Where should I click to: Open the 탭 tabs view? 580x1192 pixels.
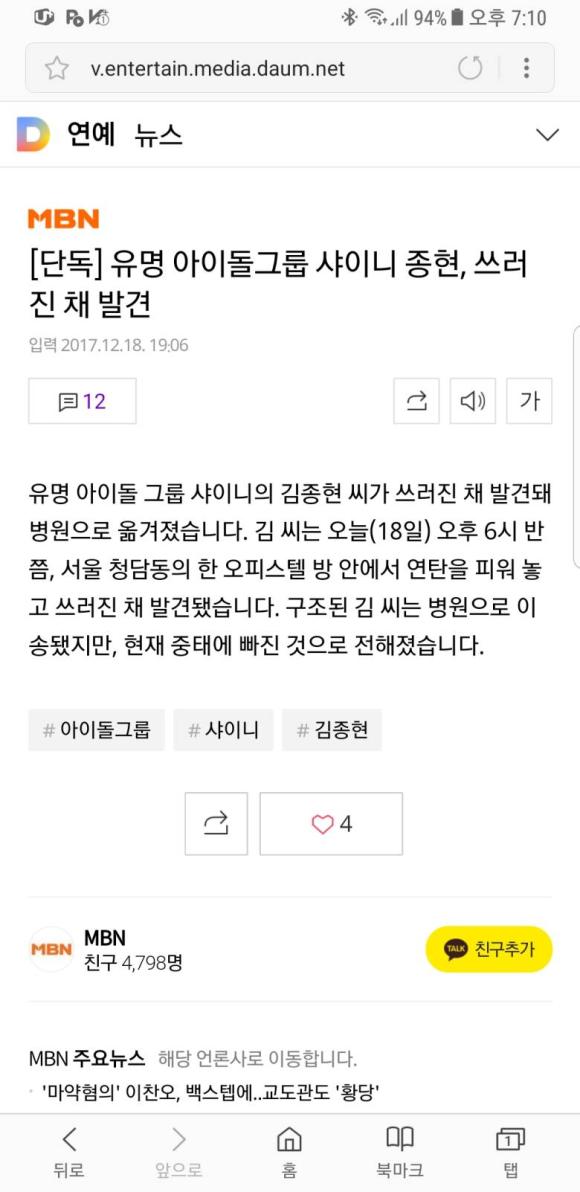(x=510, y=1152)
